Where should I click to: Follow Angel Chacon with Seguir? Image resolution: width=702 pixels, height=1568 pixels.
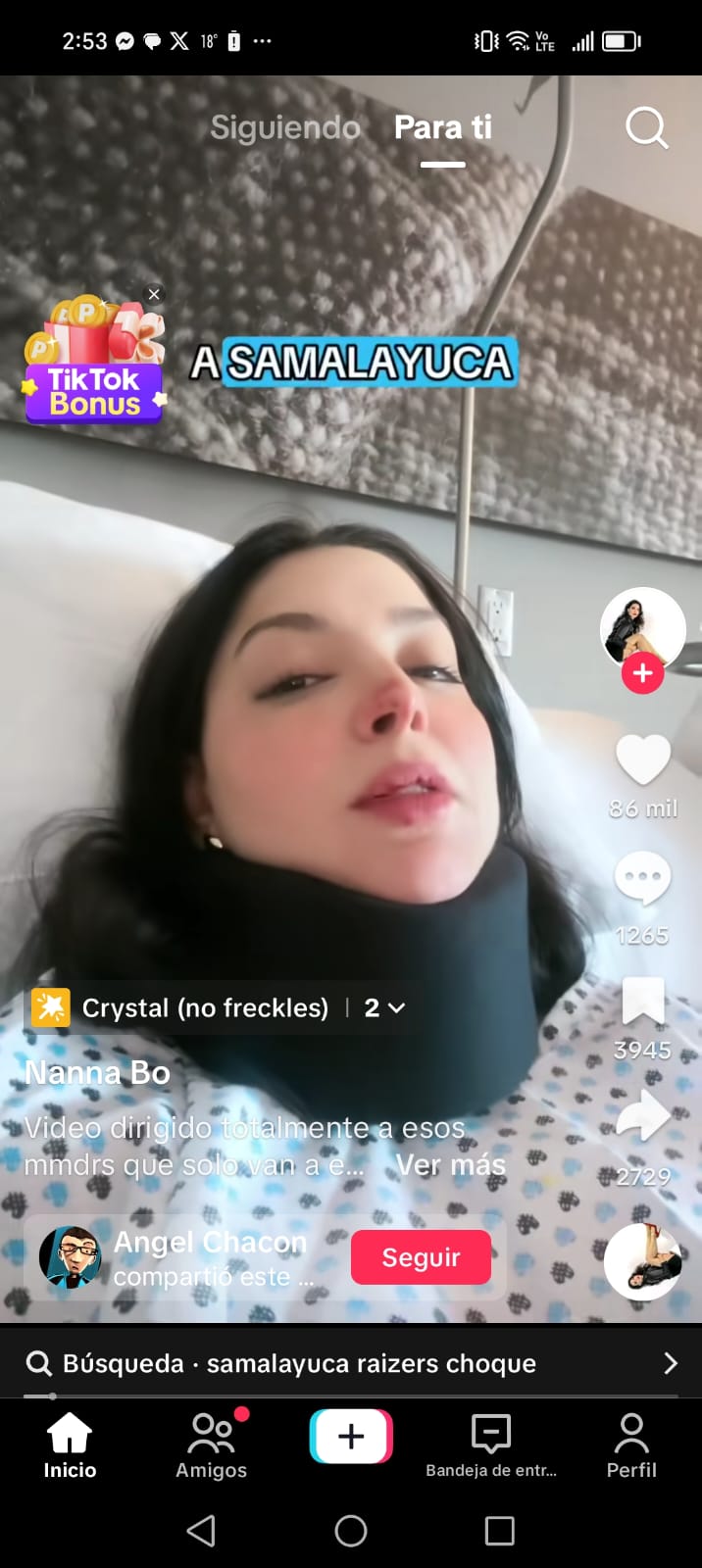pos(421,1257)
